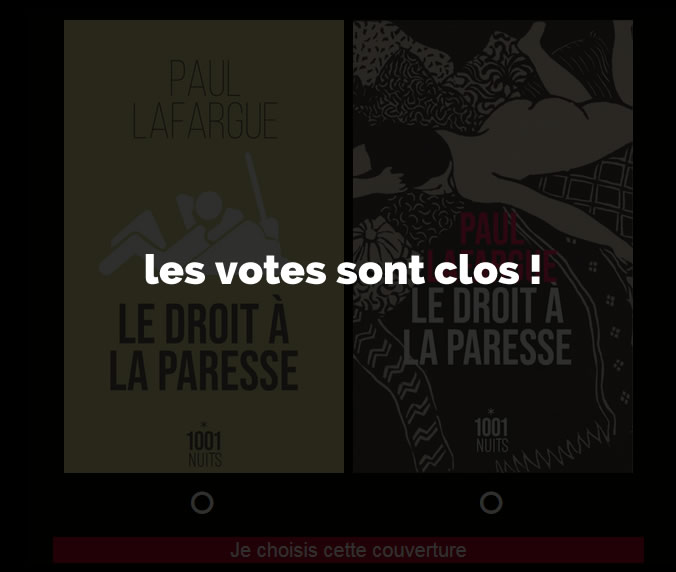Select the yellow cover radio button
Viewport: 676px width, 572px height.
[202, 502]
